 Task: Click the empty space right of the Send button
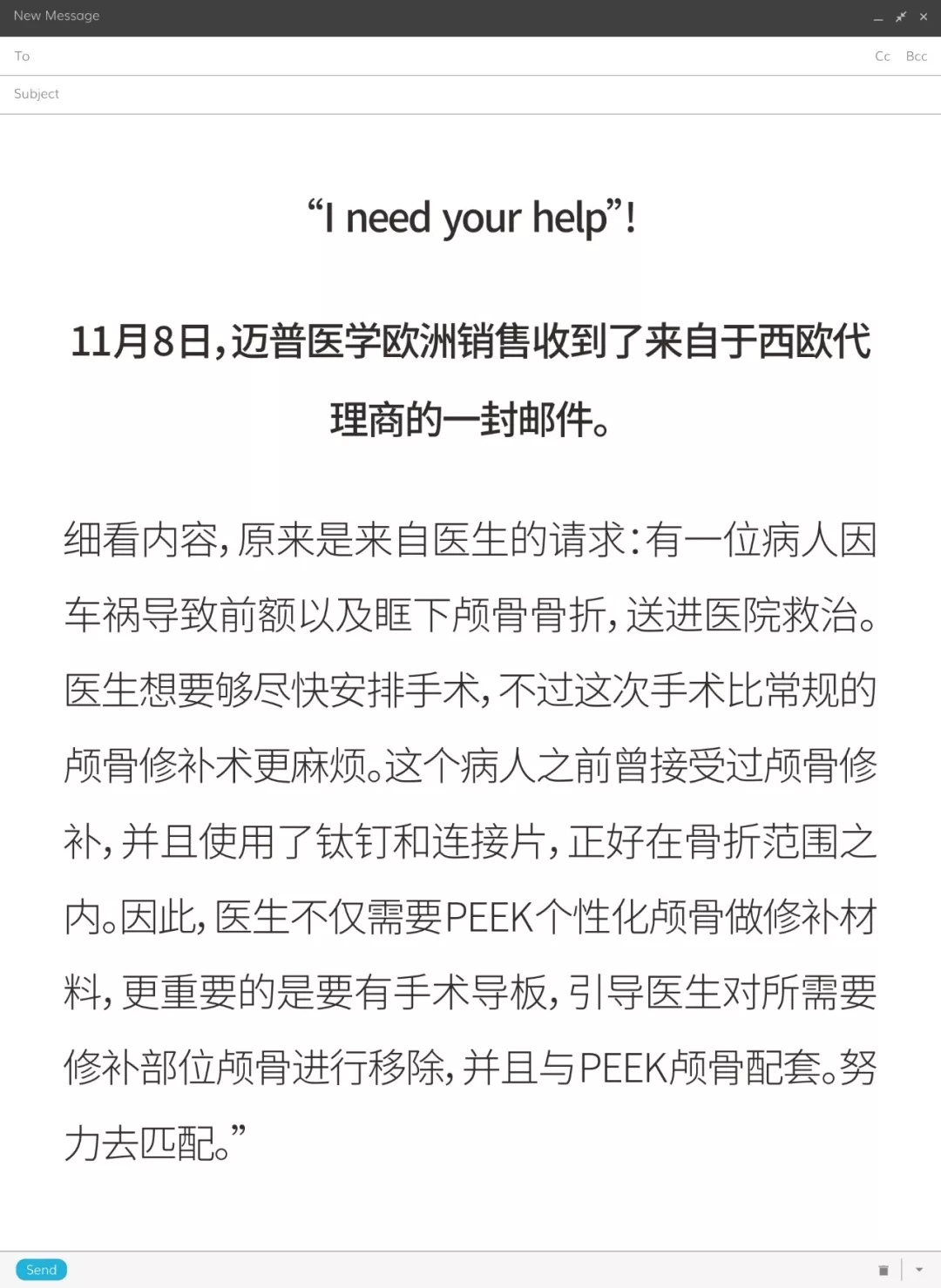[349, 1270]
